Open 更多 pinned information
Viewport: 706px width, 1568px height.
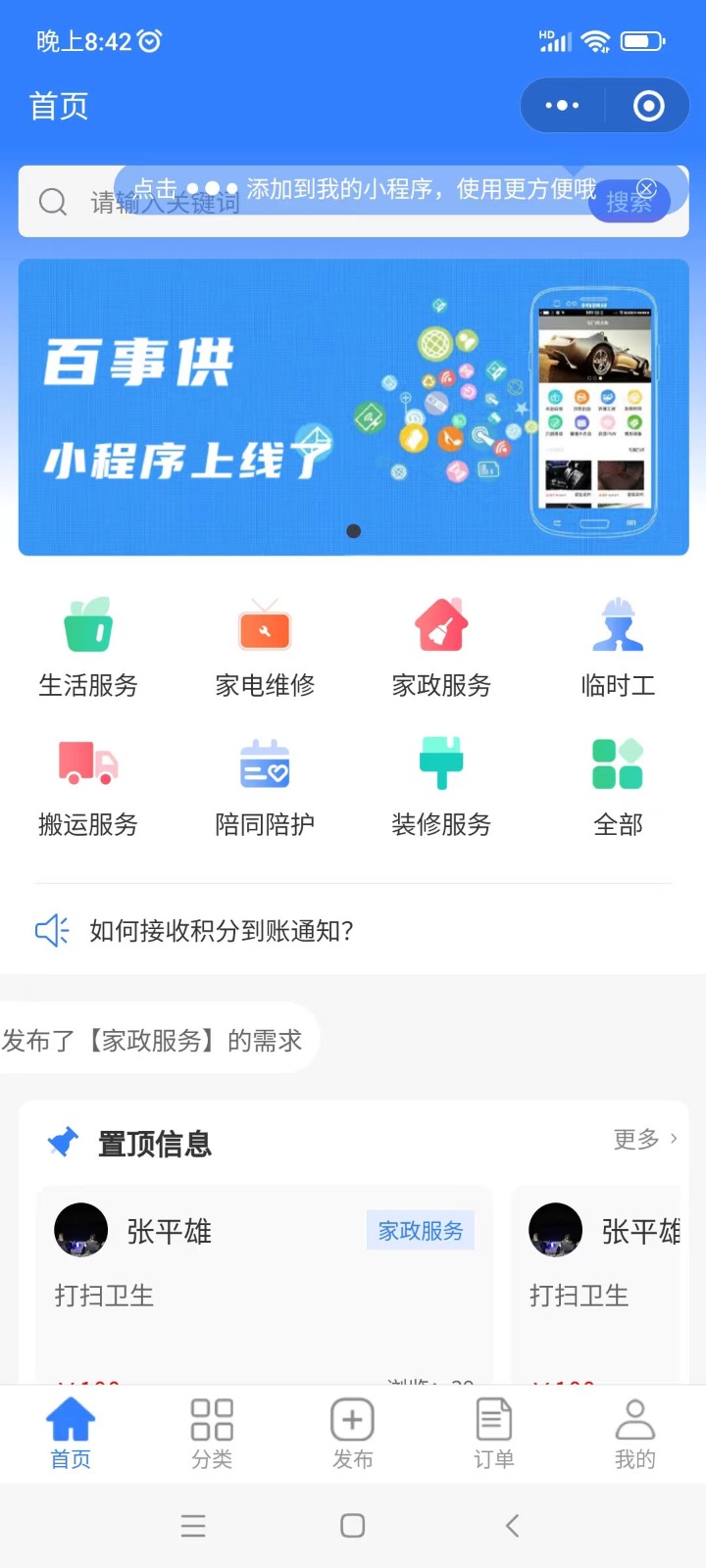point(644,1139)
